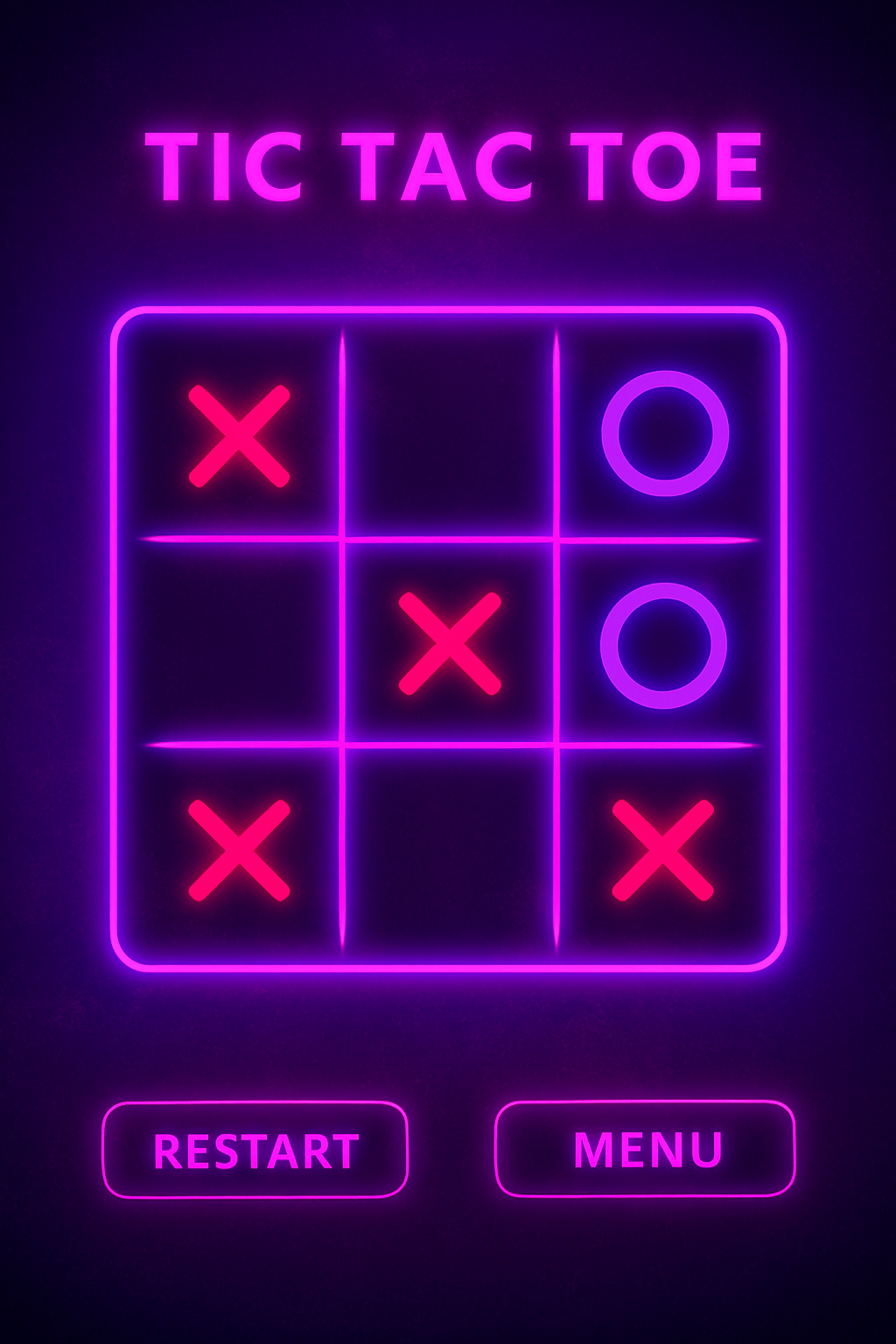Mark the empty middle left cell

pos(238,643)
